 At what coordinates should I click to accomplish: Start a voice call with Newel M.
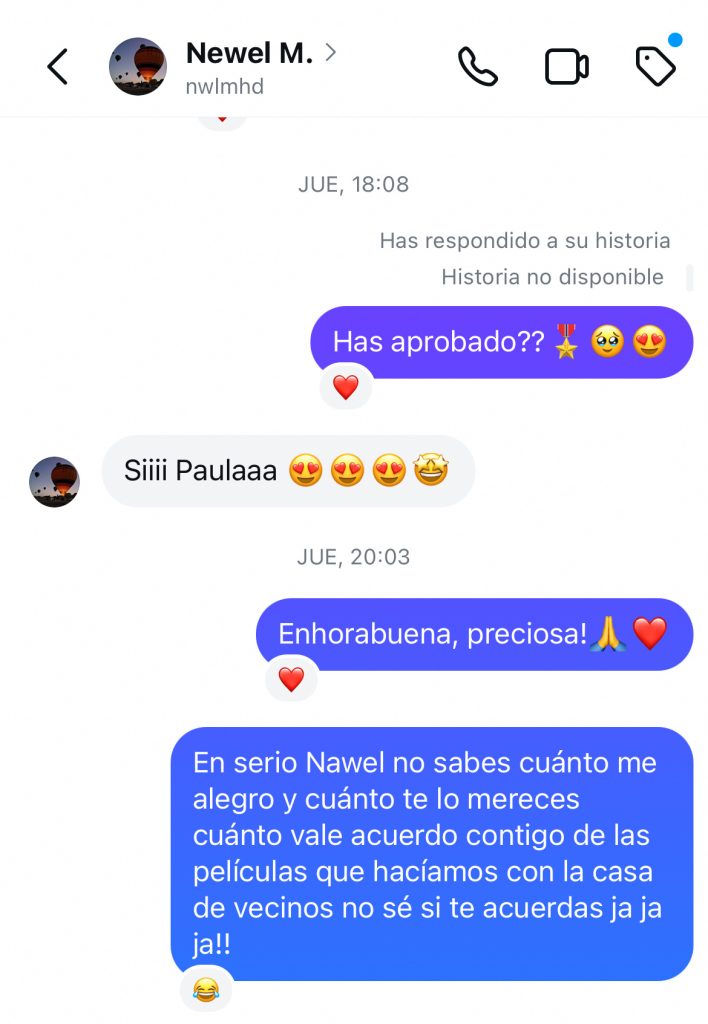tap(478, 67)
